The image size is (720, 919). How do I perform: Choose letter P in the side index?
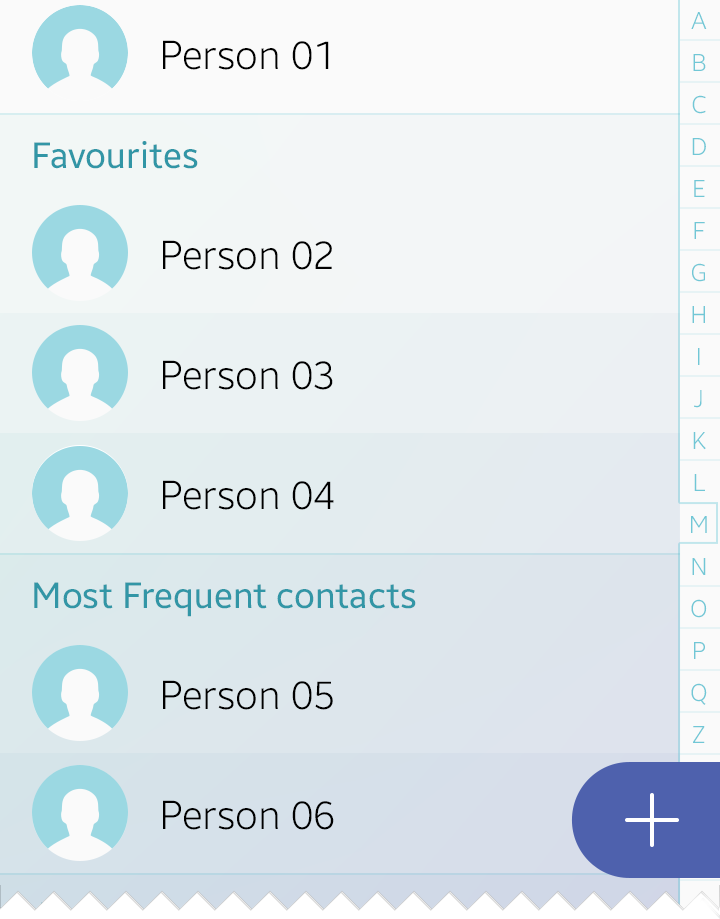click(699, 651)
